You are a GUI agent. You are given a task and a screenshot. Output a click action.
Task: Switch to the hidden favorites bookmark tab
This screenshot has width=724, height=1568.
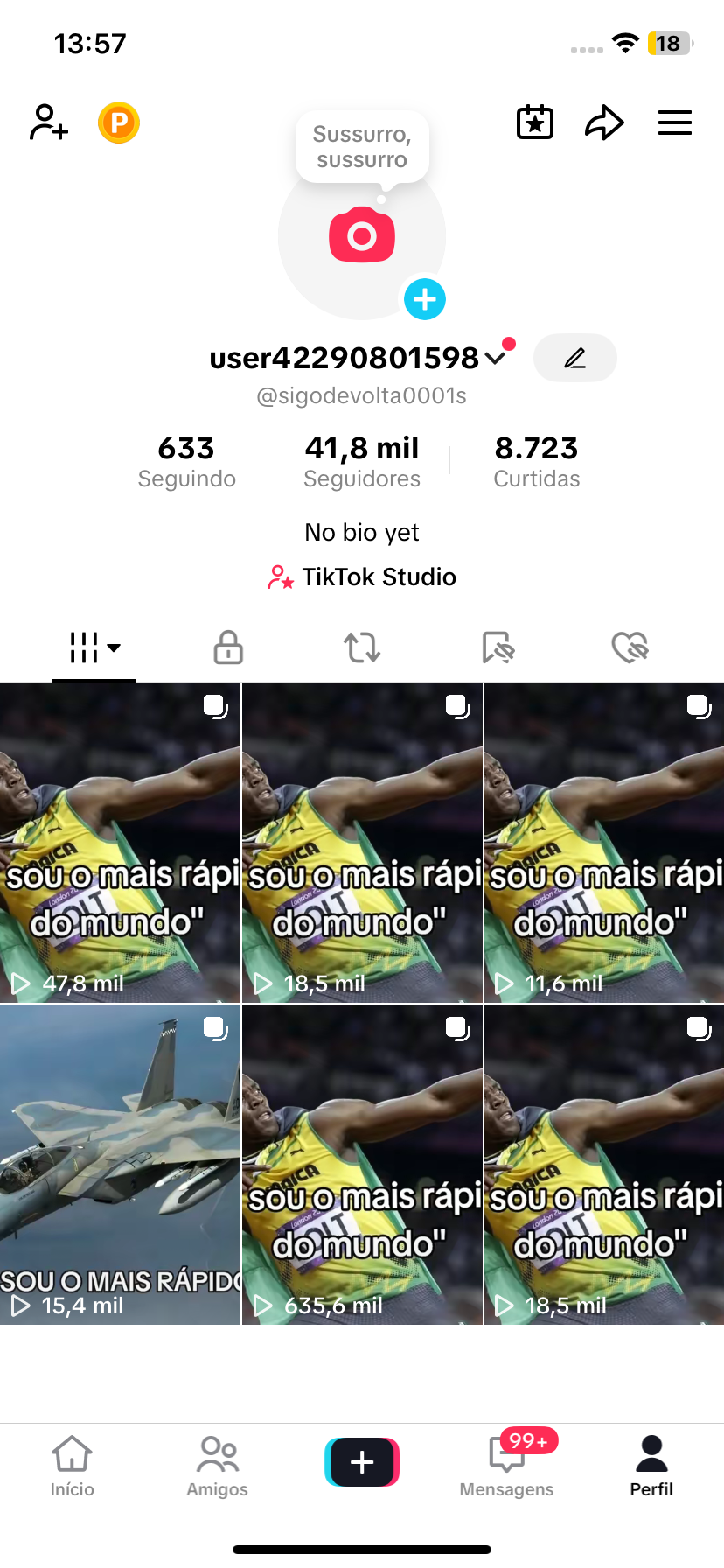[498, 647]
